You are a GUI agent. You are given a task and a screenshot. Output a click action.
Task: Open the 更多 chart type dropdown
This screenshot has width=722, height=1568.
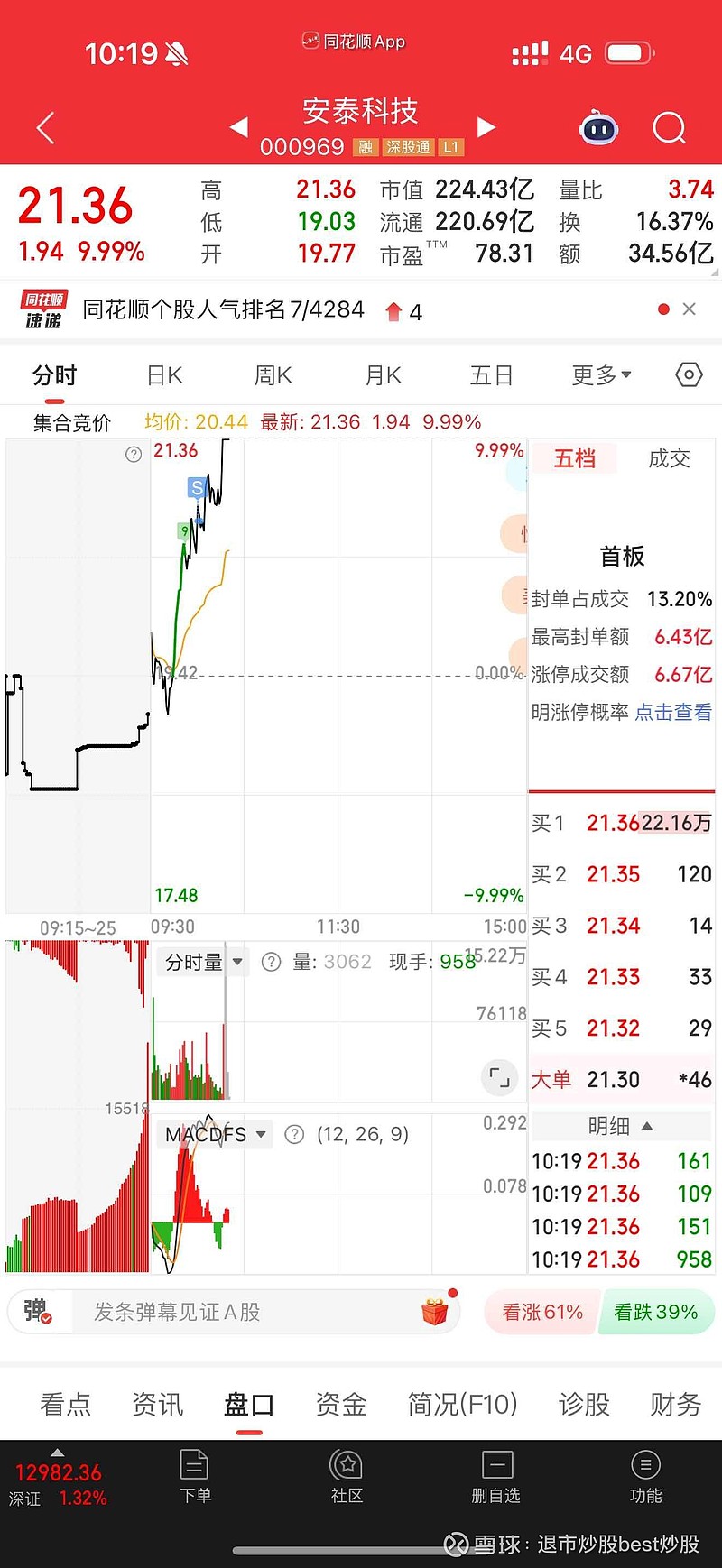click(x=600, y=374)
